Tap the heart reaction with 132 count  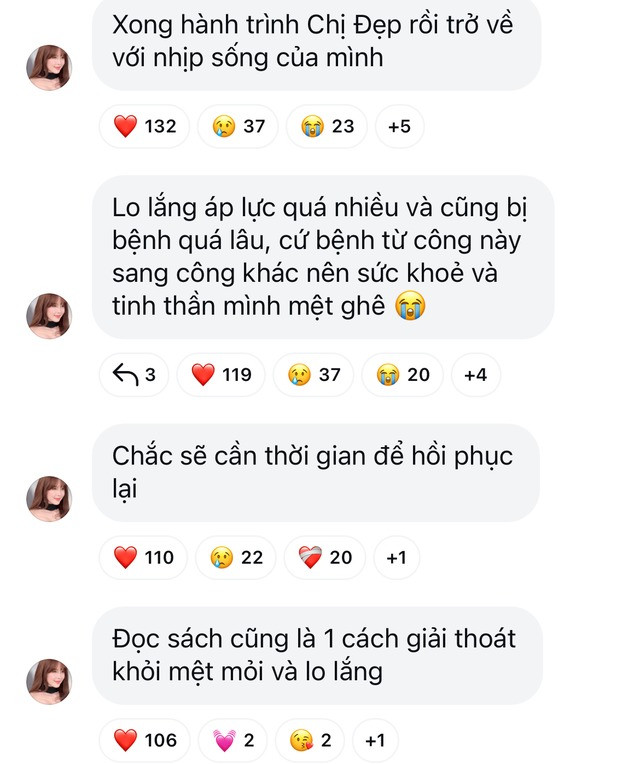click(x=144, y=127)
